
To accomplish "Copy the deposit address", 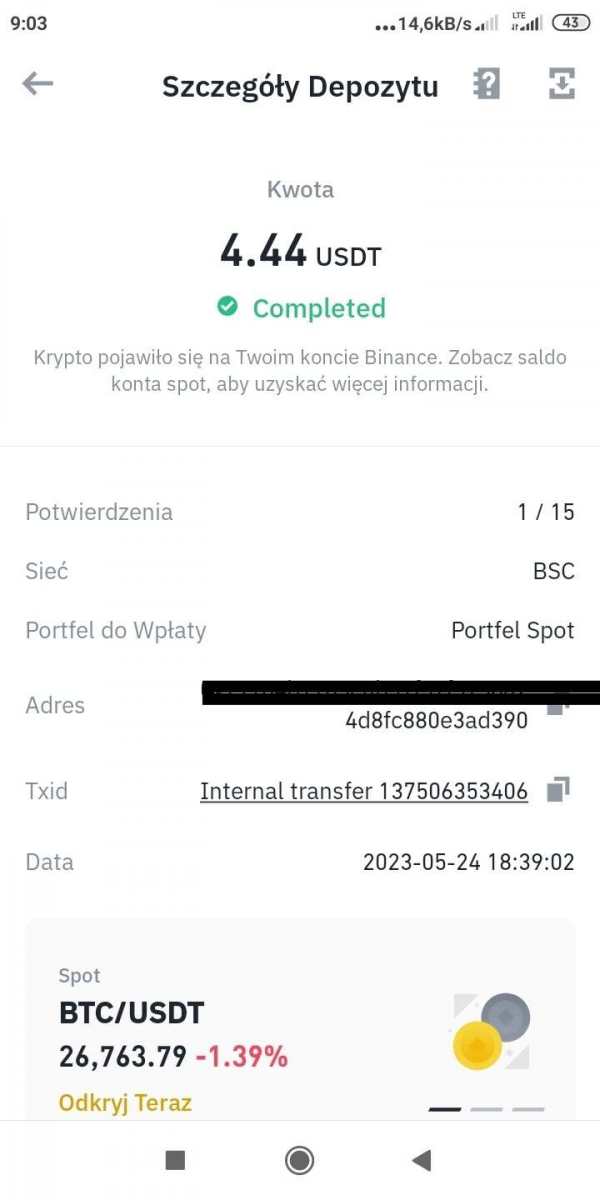I will 558,707.
